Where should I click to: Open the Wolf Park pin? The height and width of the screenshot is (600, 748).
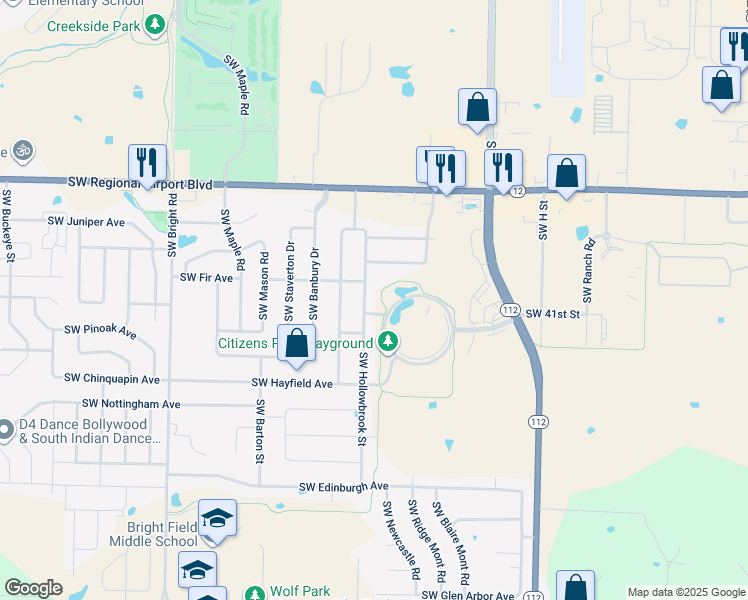pos(256,593)
